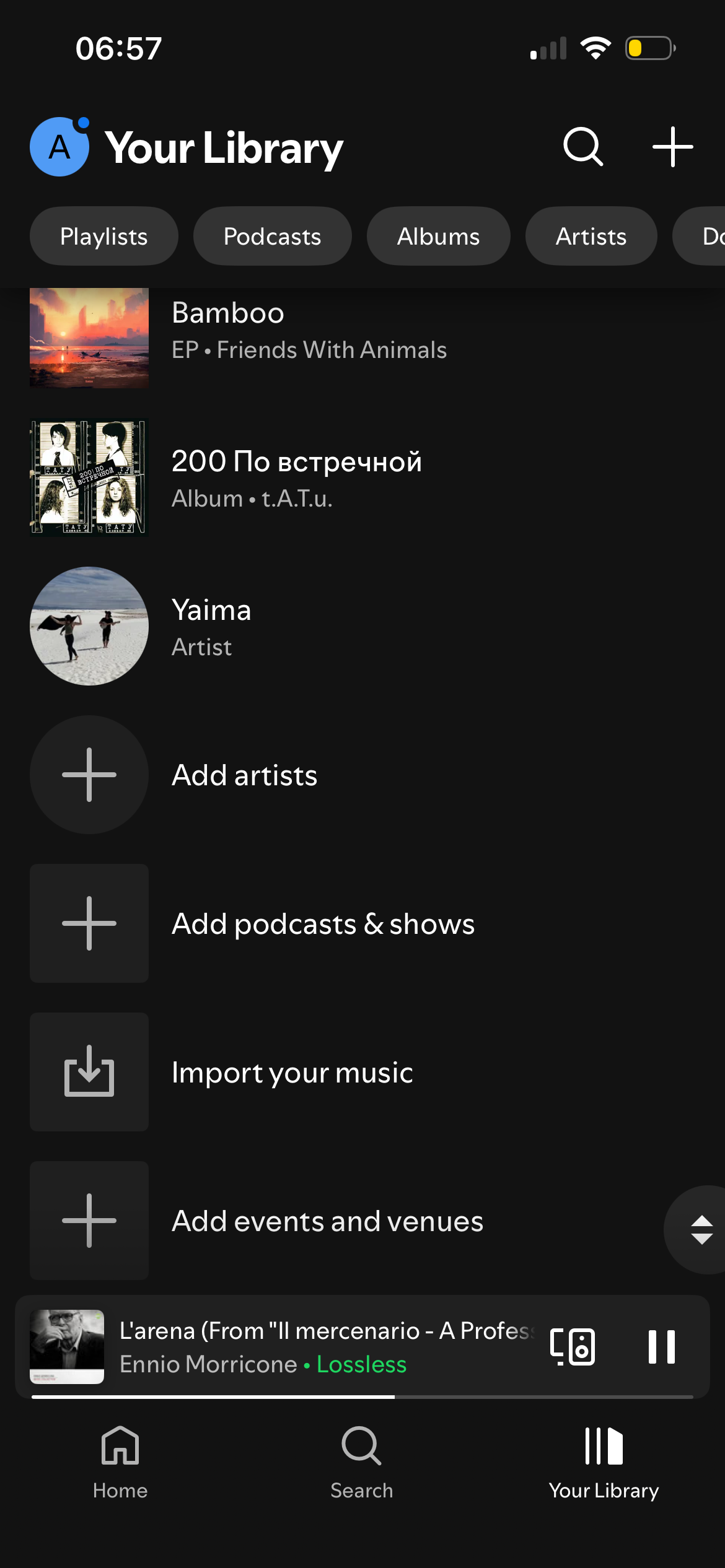The image size is (725, 1568).
Task: Tap Add events and venues
Action: [x=327, y=1221]
